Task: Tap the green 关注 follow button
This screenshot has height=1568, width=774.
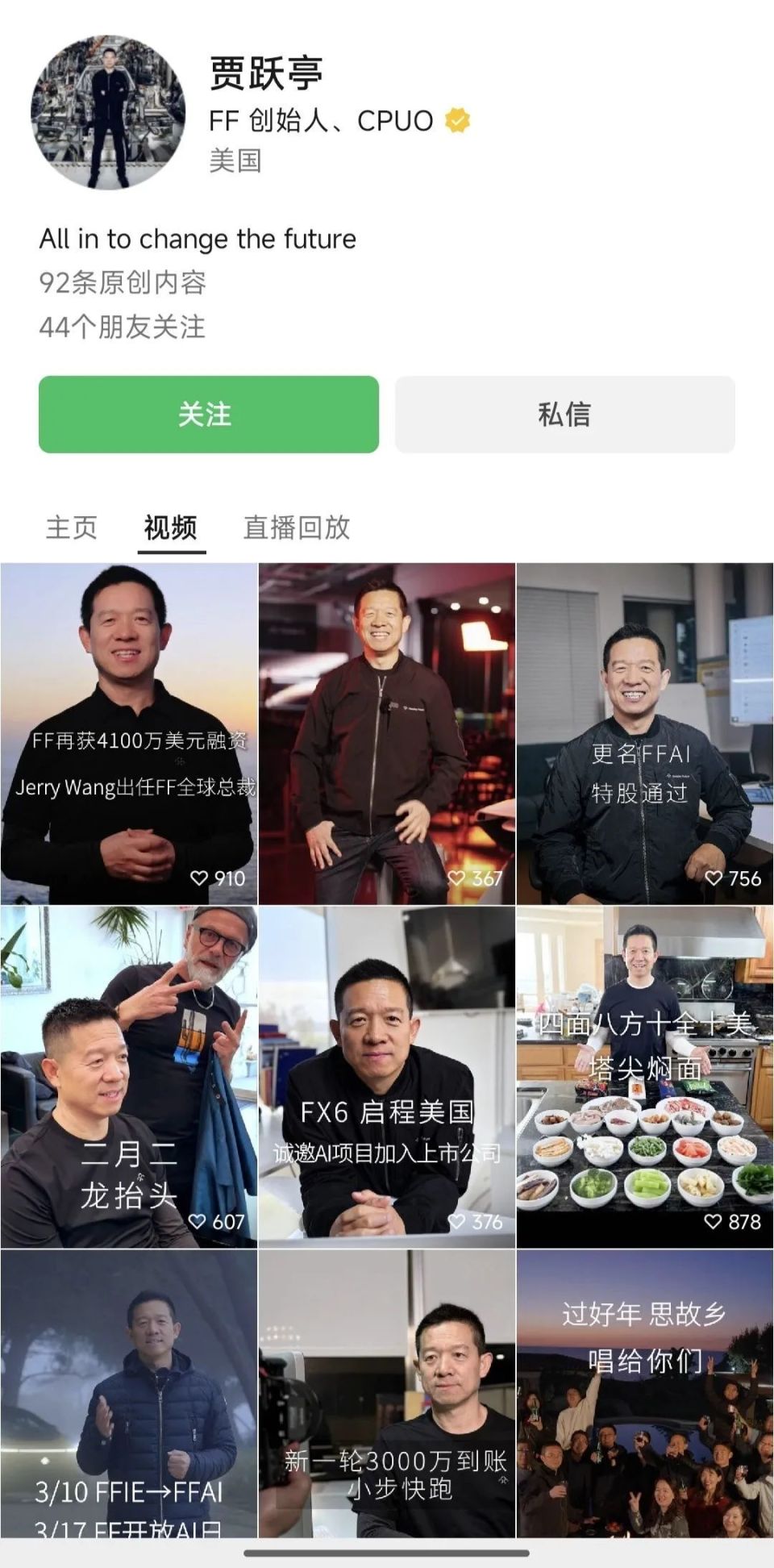Action: click(208, 415)
